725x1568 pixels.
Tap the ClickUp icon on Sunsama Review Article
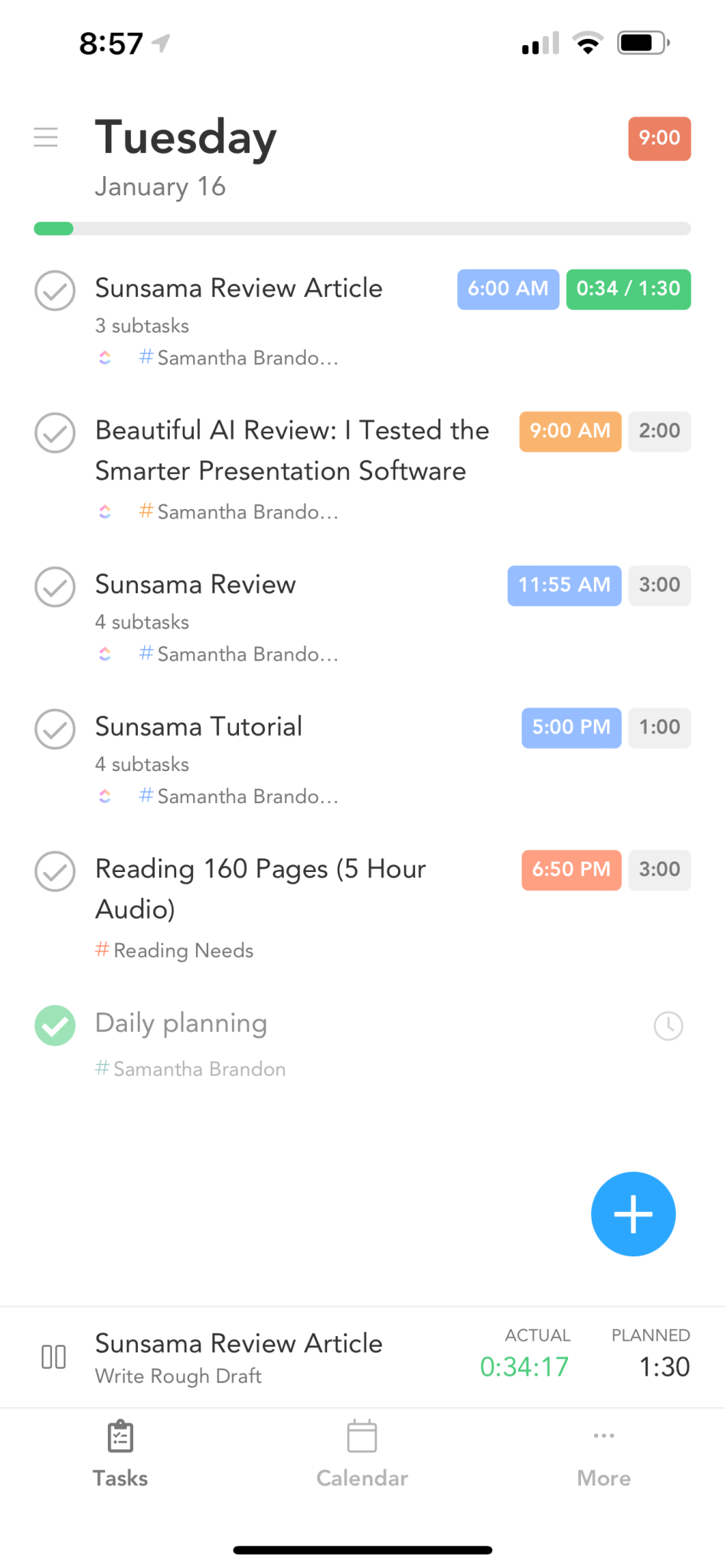pyautogui.click(x=105, y=357)
